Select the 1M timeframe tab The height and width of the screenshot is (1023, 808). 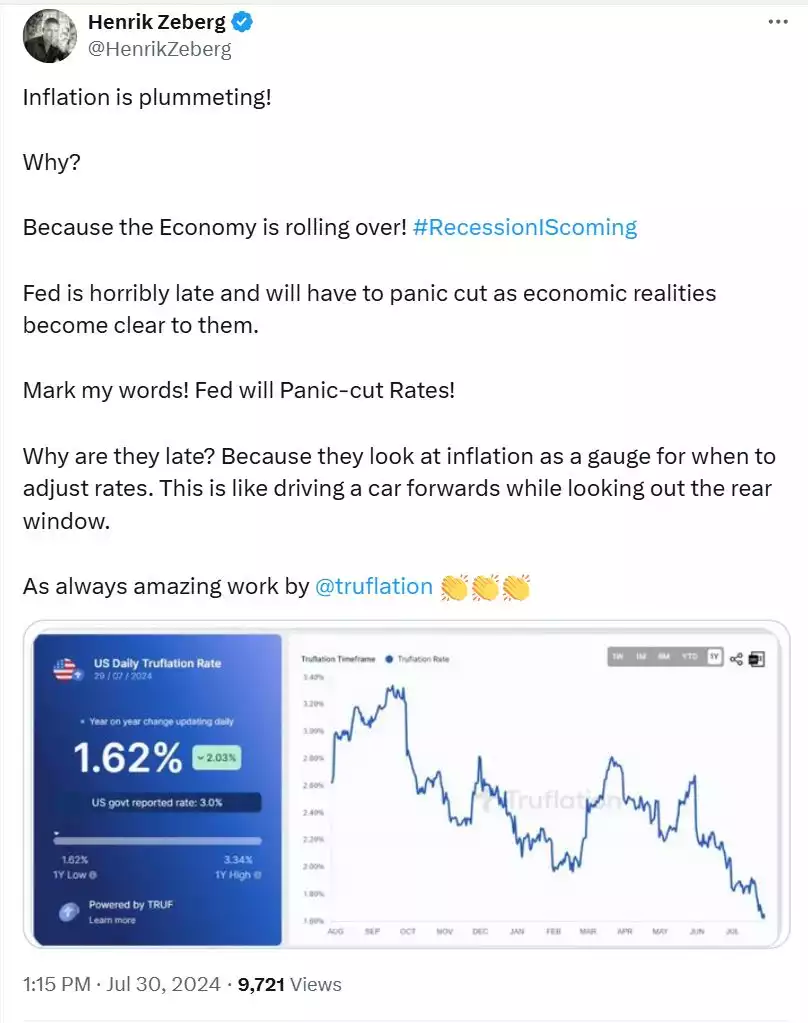[640, 656]
